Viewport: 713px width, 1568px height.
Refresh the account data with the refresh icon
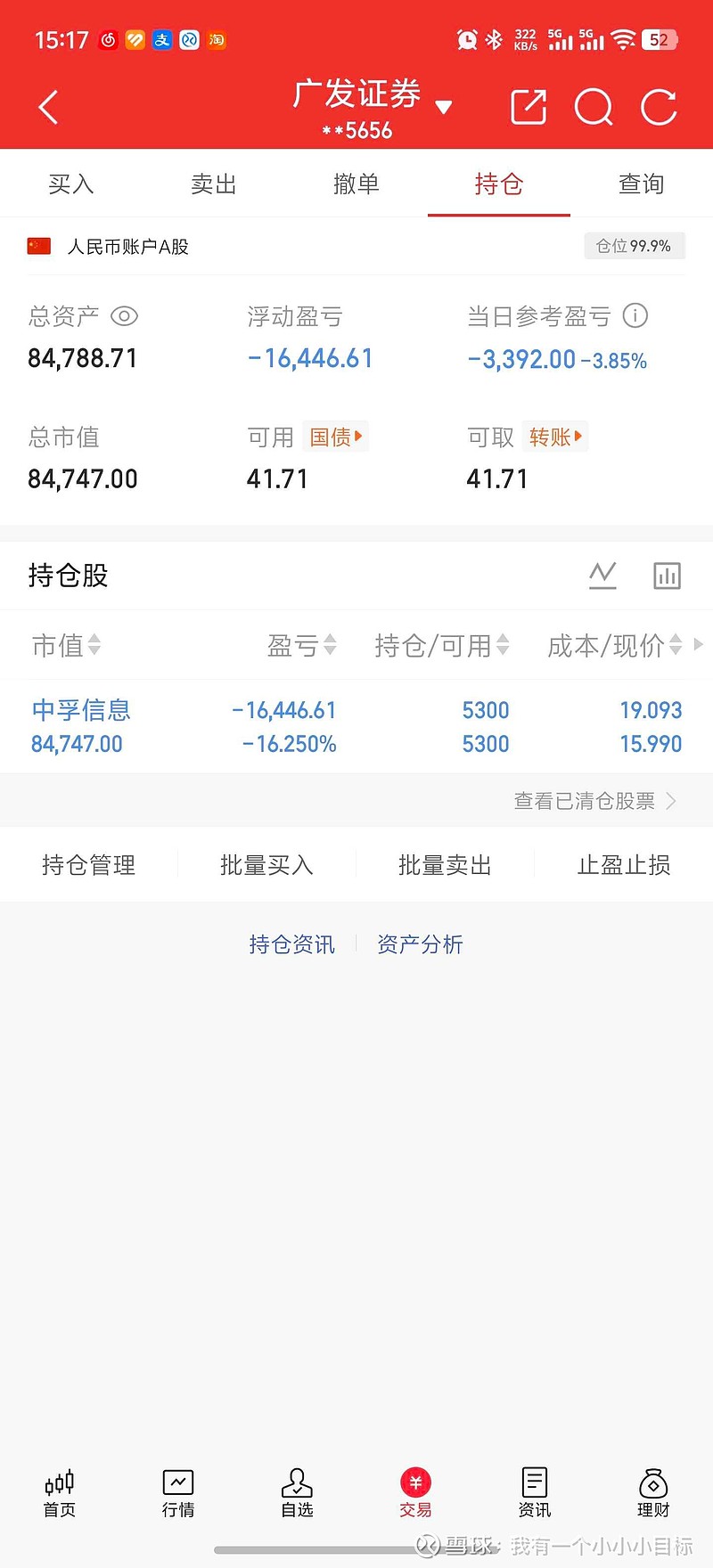coord(659,106)
